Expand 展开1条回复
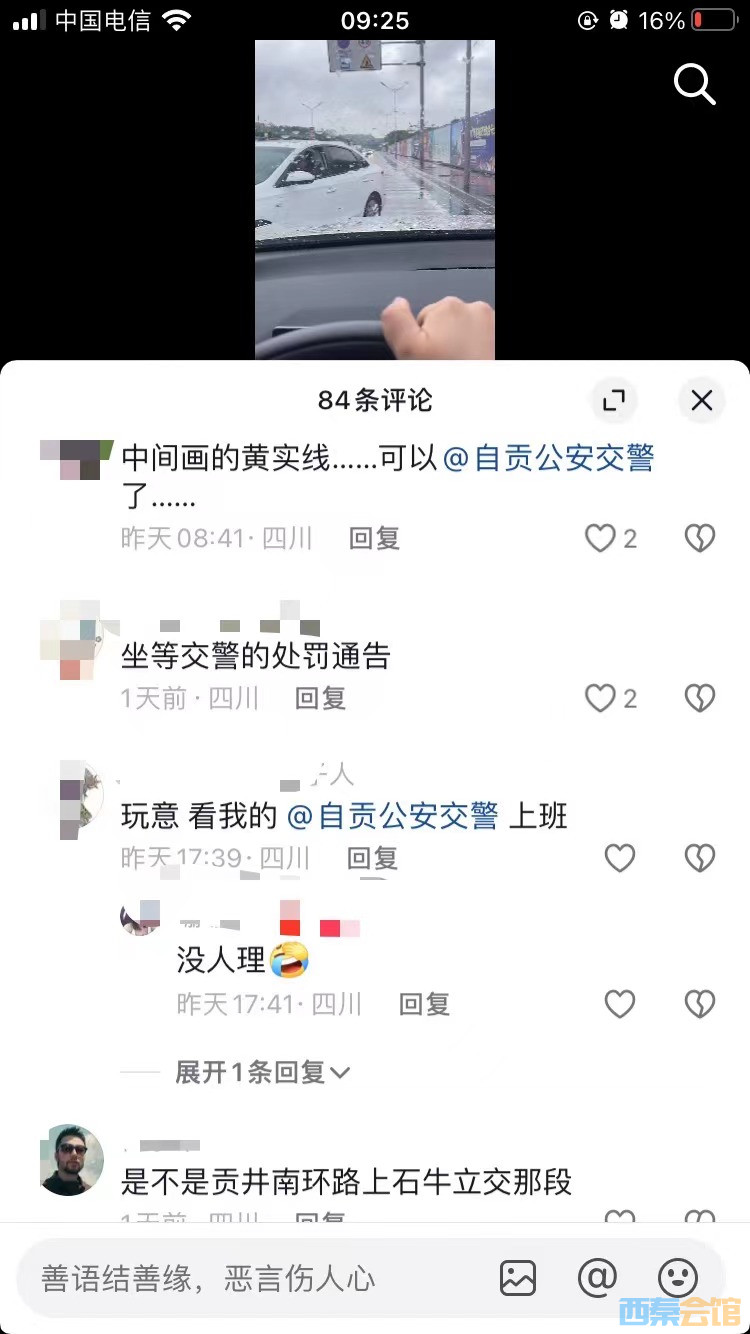 tap(263, 1073)
